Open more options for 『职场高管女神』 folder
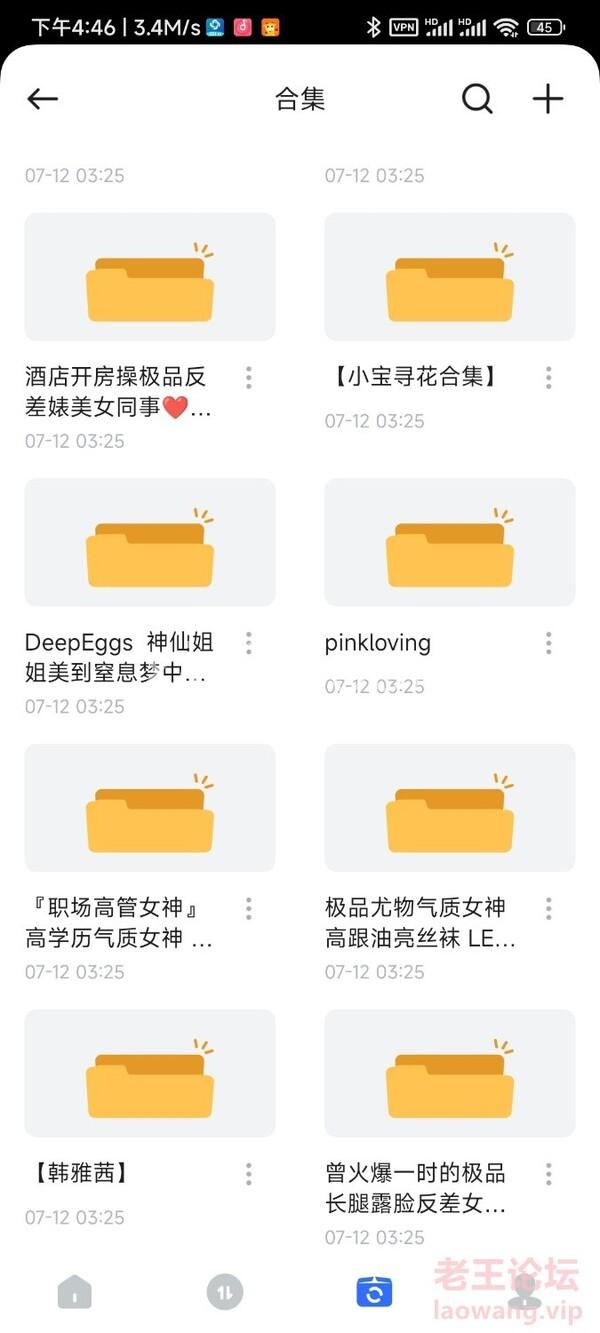 coord(248,908)
